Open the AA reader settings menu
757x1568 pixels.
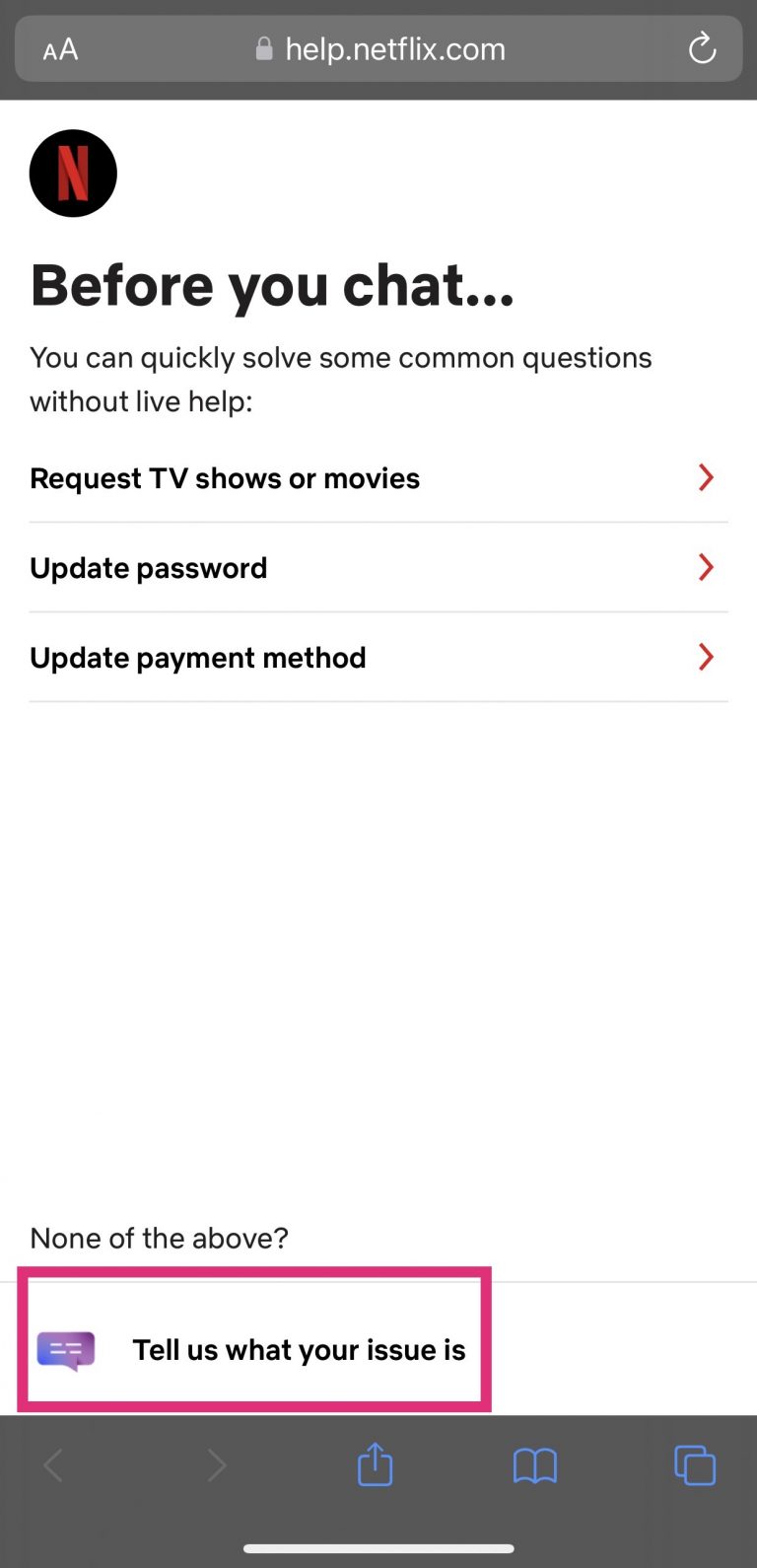coord(60,49)
